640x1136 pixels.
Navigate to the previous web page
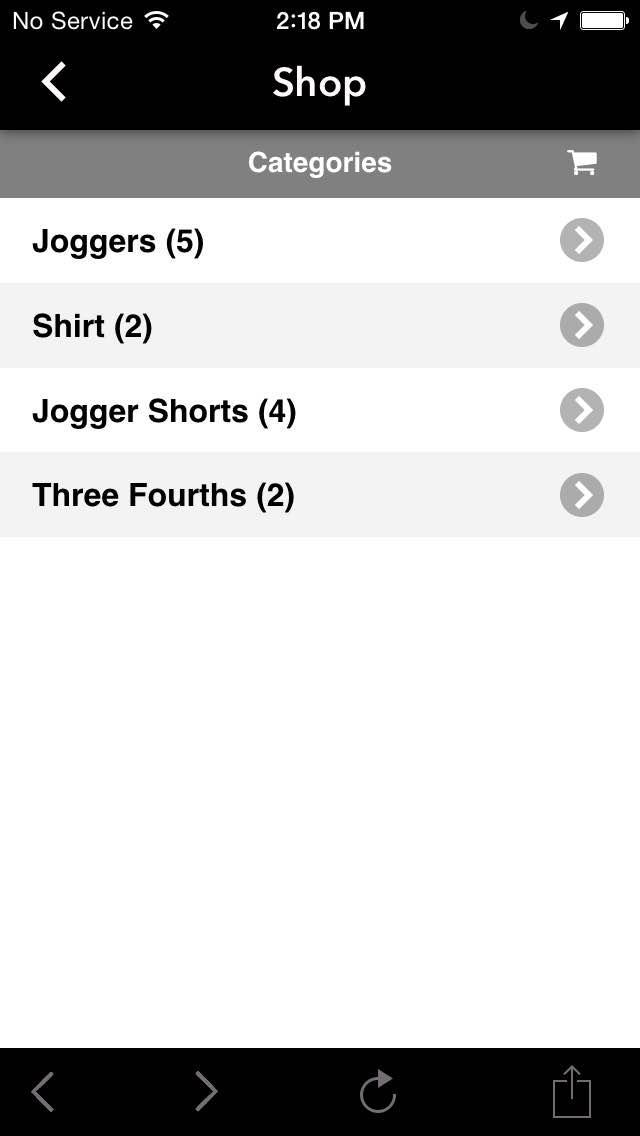point(43,1092)
